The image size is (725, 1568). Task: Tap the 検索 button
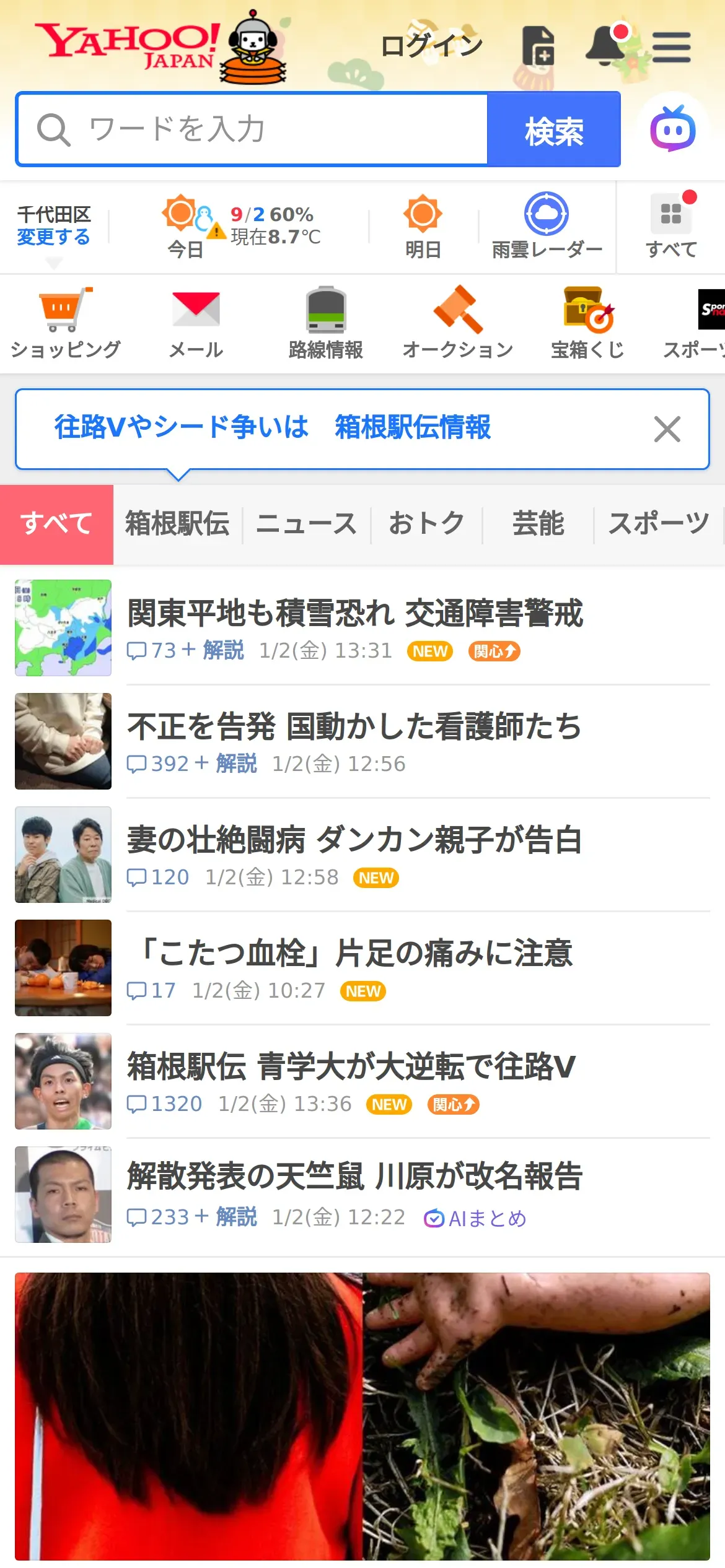click(554, 130)
